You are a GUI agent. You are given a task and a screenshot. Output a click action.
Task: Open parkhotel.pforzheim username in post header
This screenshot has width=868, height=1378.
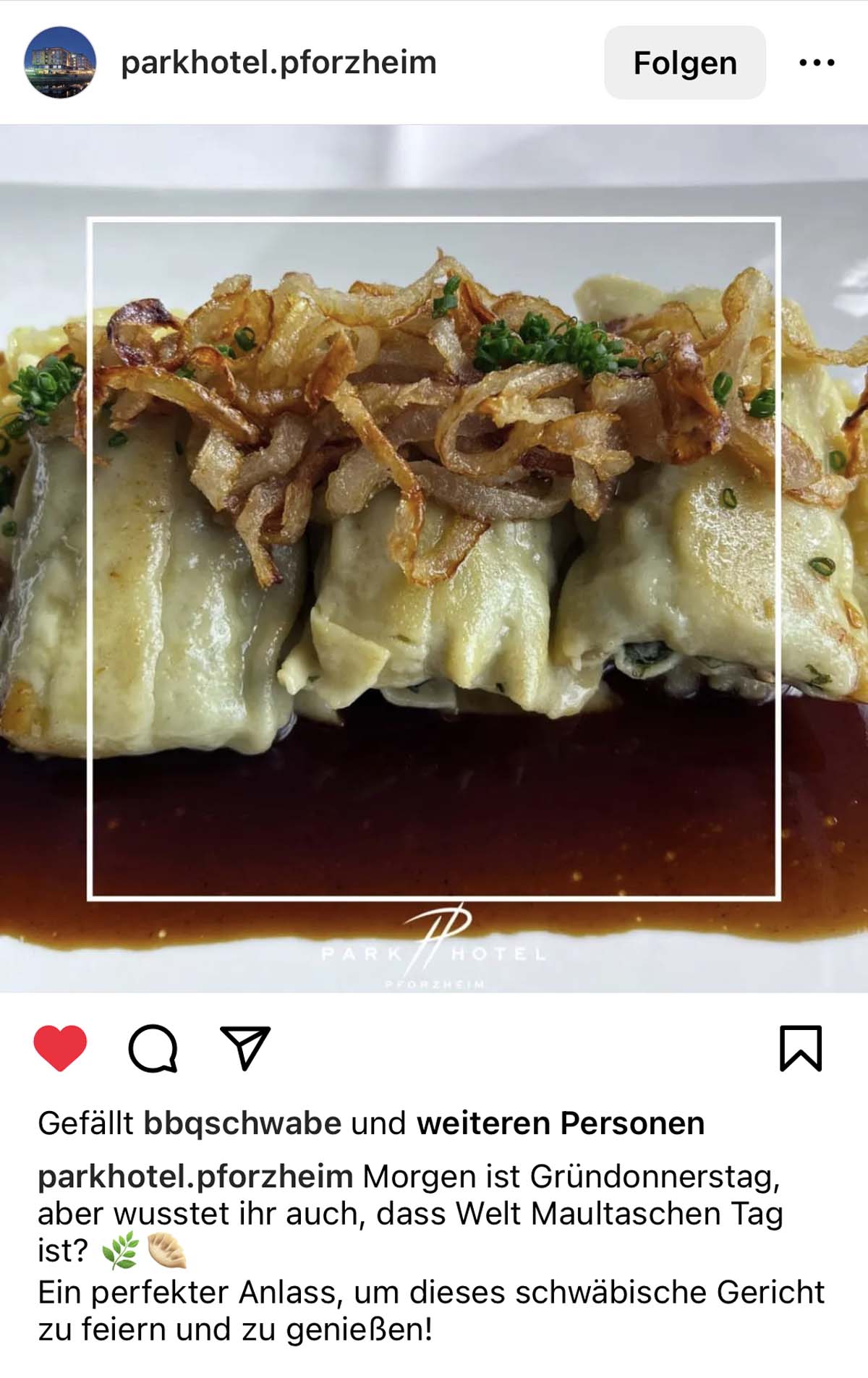click(278, 63)
